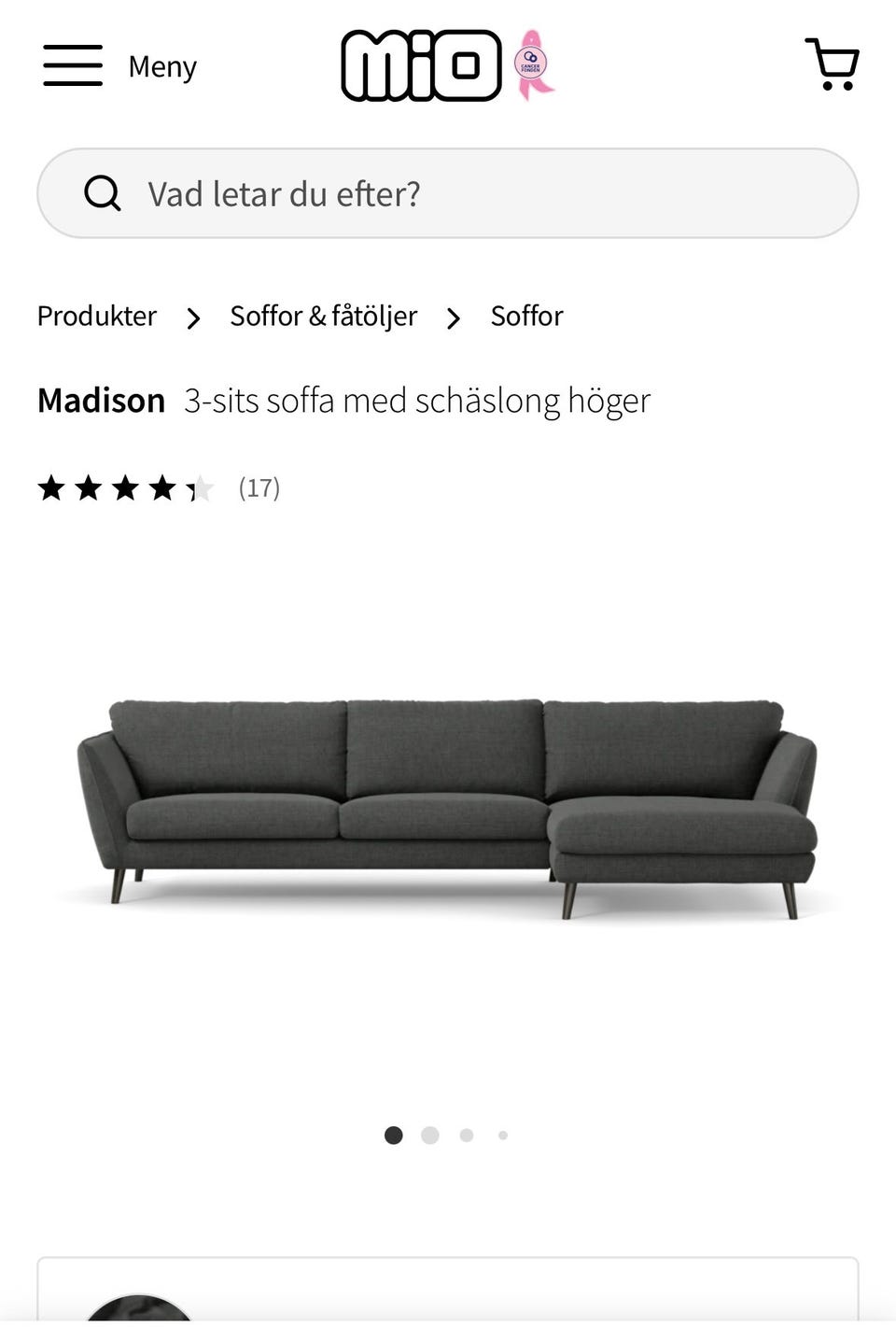Select the second carousel dot
This screenshot has height=1327, width=896.
pyautogui.click(x=430, y=1136)
